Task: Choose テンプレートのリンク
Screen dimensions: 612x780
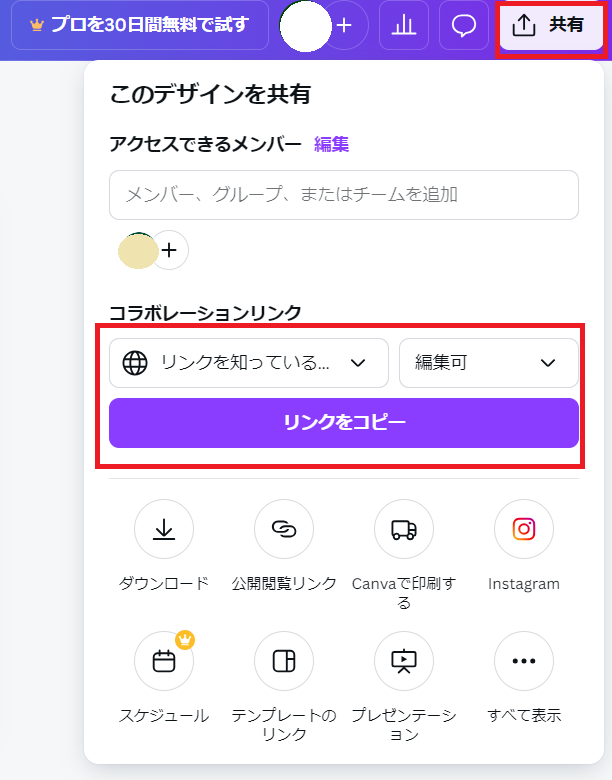Action: [x=284, y=661]
